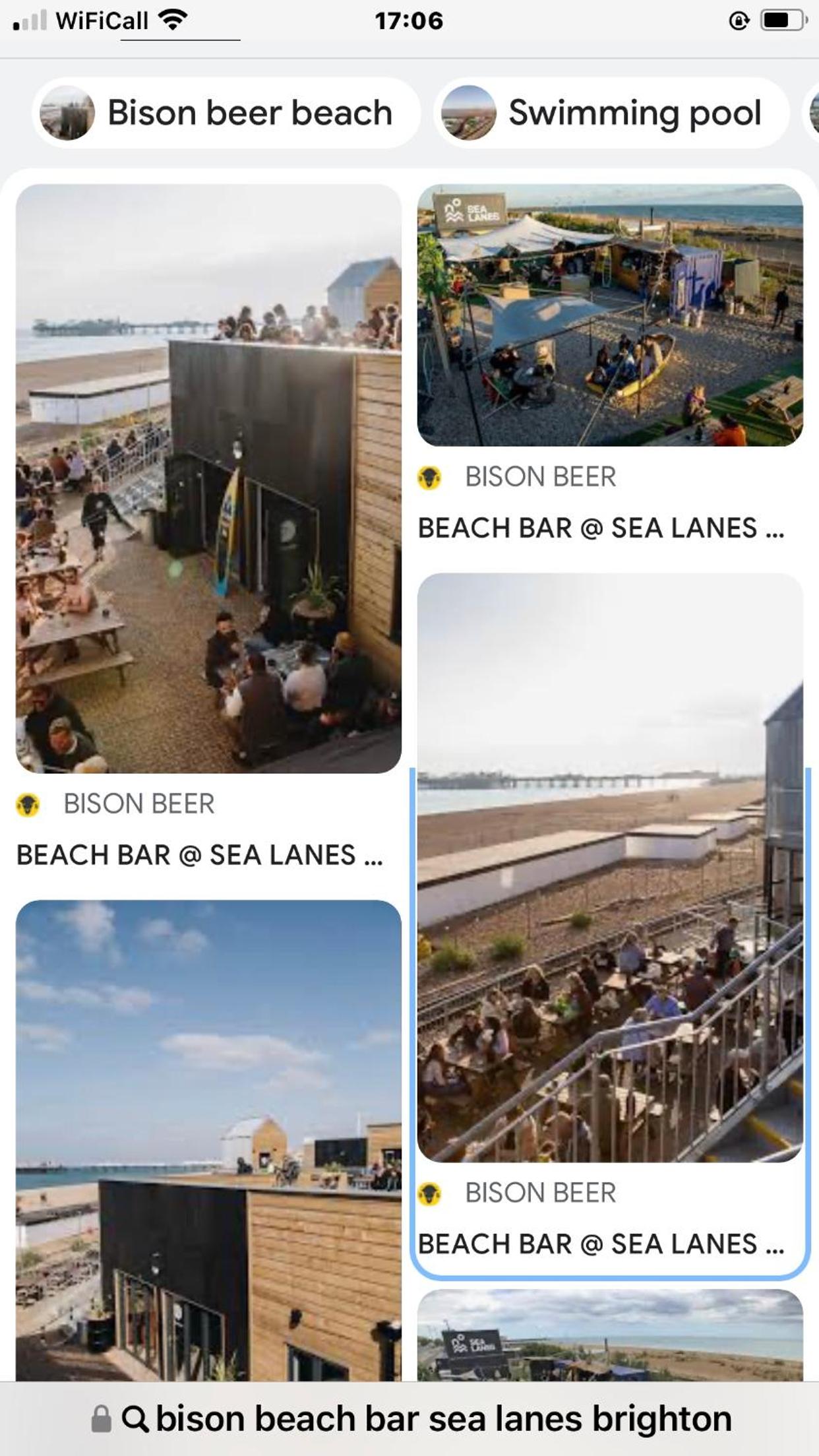
Task: Select the Swimming pool chip
Action: click(x=611, y=113)
